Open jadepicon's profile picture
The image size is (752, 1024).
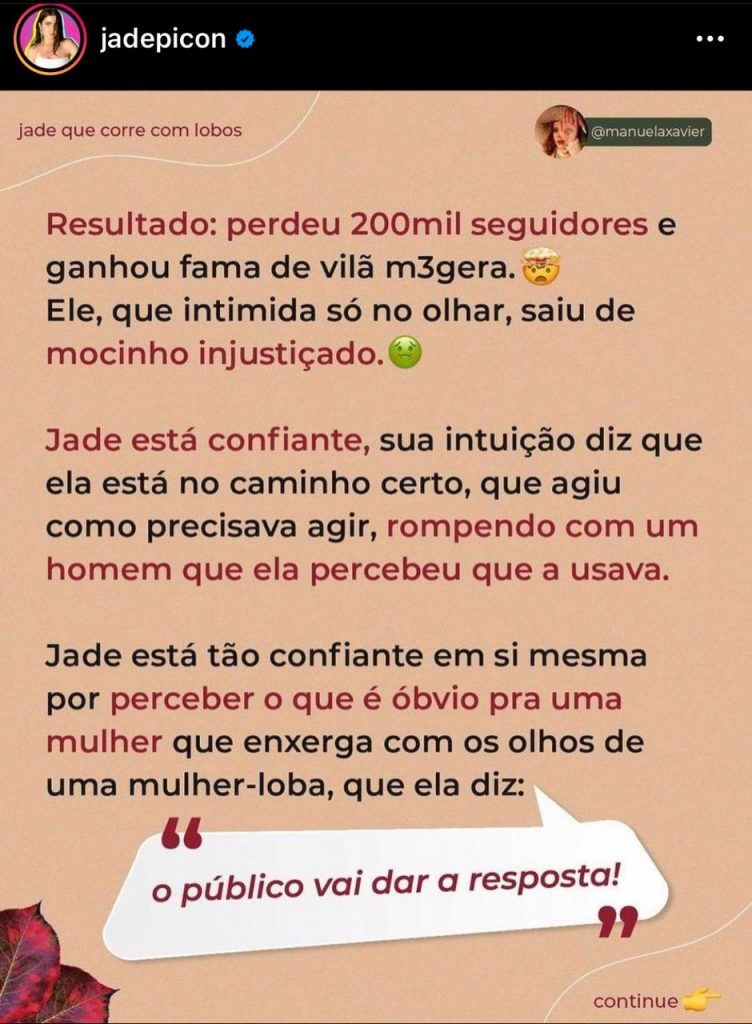coord(50,40)
